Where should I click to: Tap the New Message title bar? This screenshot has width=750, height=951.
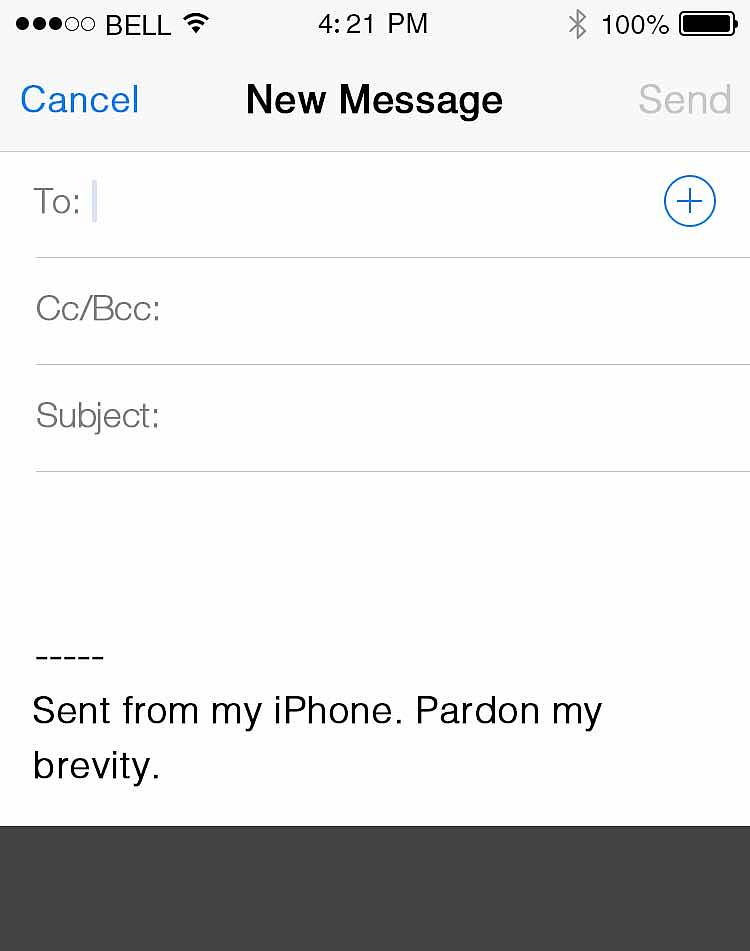pyautogui.click(x=374, y=99)
